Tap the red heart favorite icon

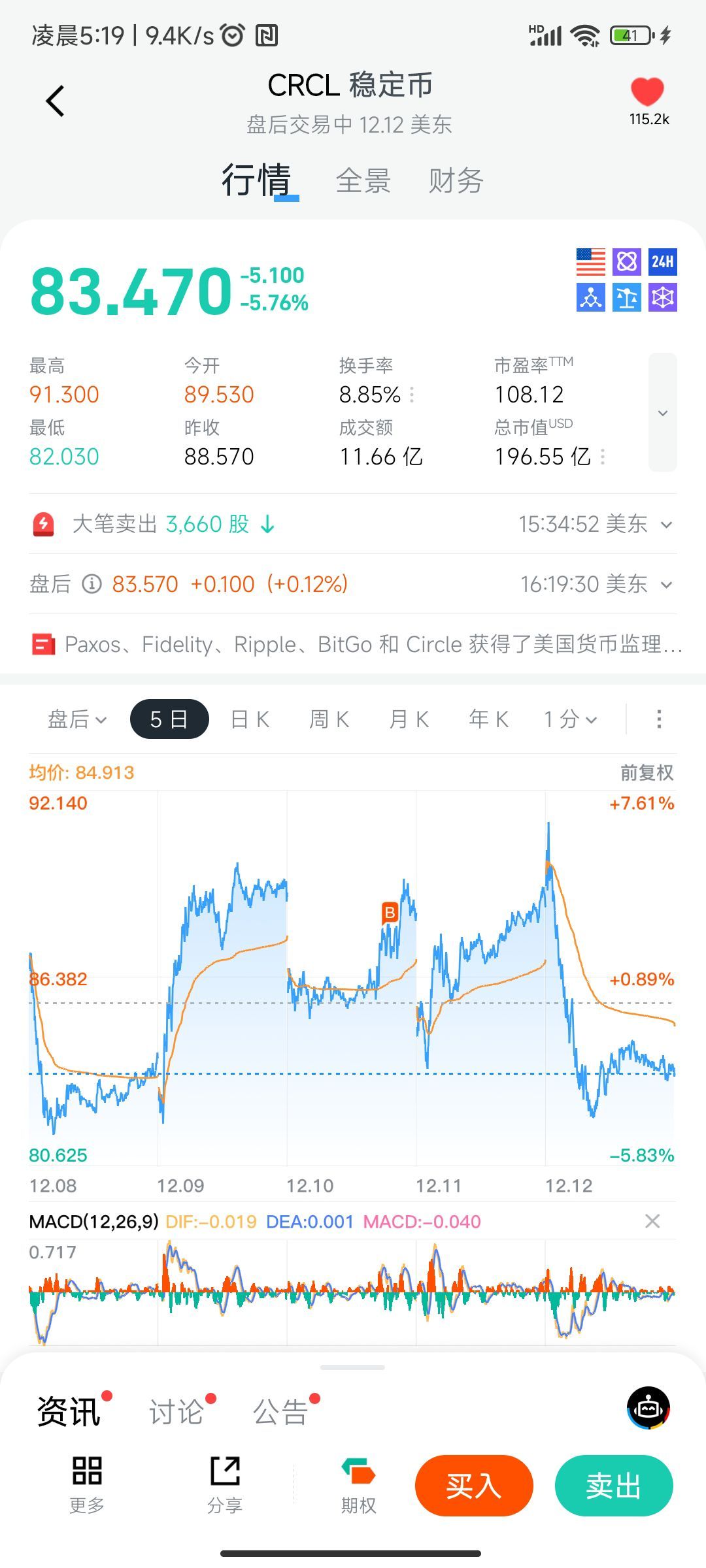[647, 93]
